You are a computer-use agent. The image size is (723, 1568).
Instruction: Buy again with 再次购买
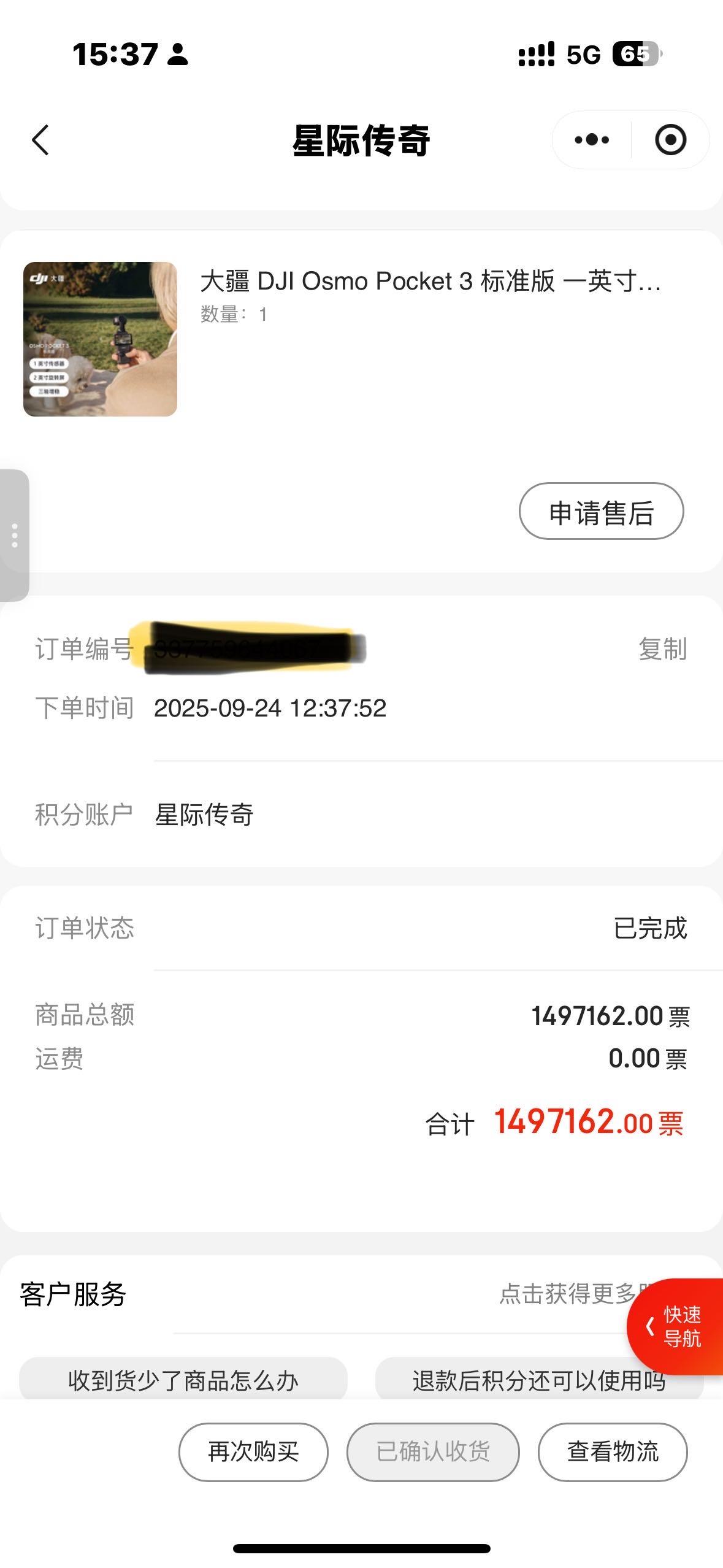253,1452
